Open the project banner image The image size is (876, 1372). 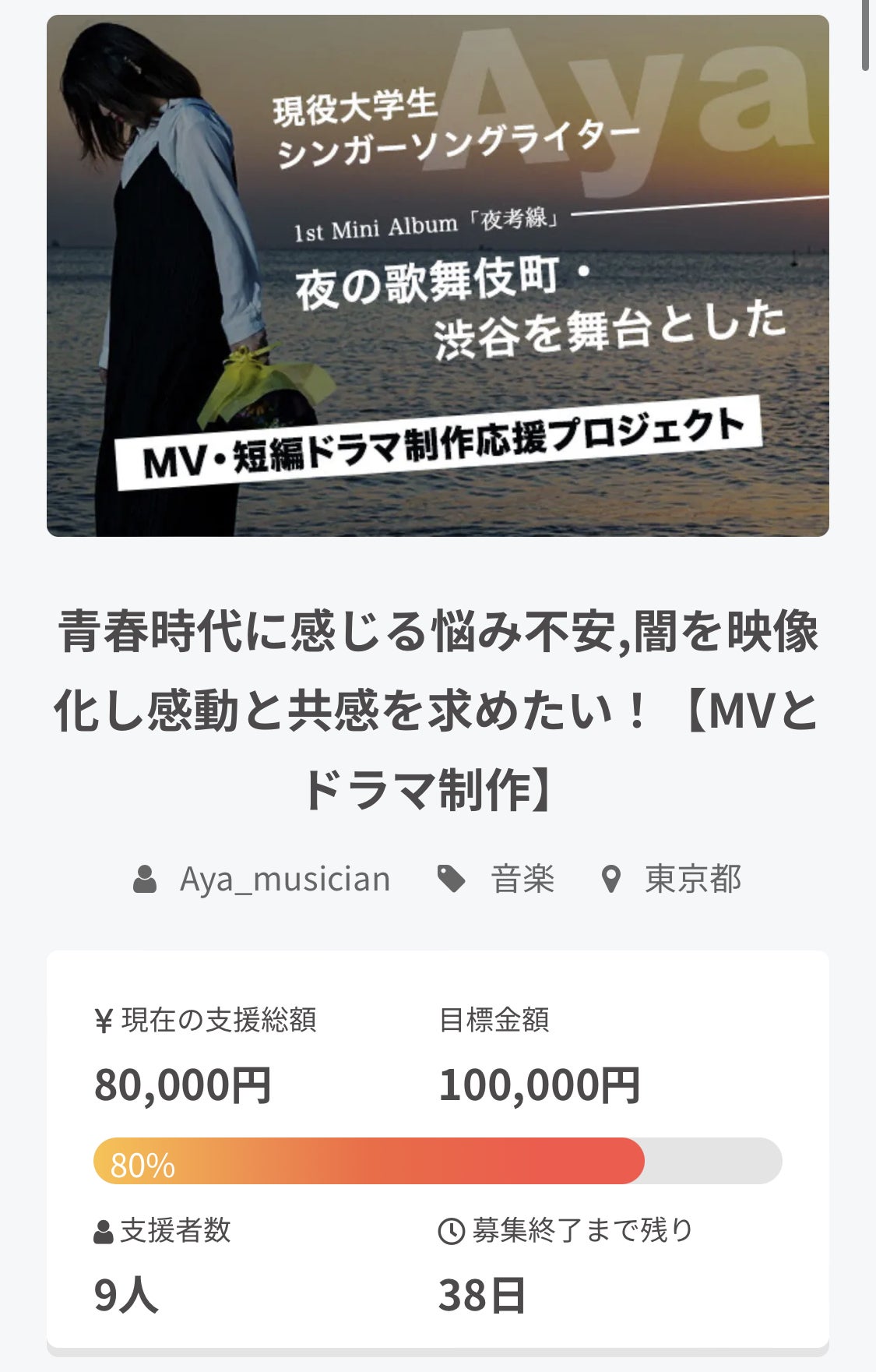tap(438, 276)
